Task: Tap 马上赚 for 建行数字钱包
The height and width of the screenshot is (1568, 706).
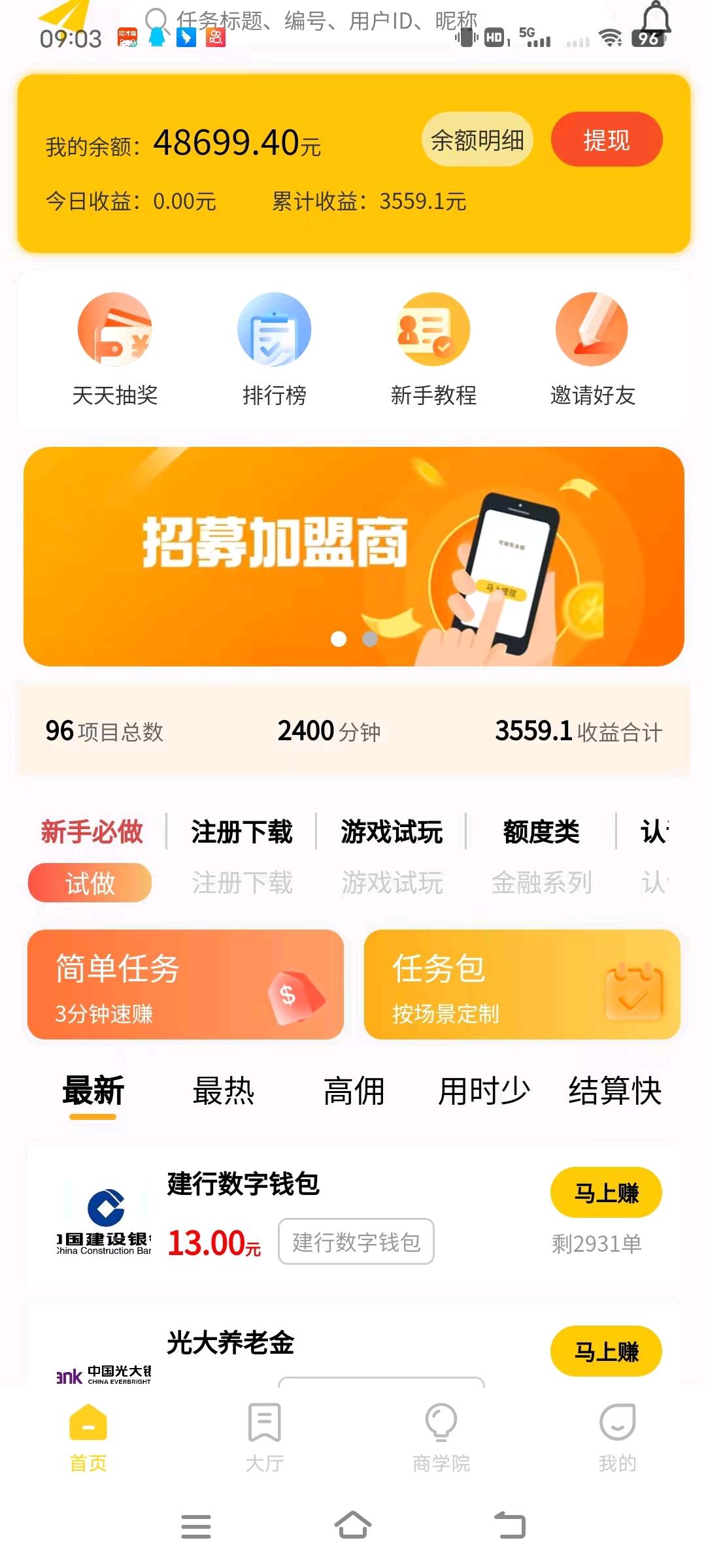Action: pos(606,1193)
